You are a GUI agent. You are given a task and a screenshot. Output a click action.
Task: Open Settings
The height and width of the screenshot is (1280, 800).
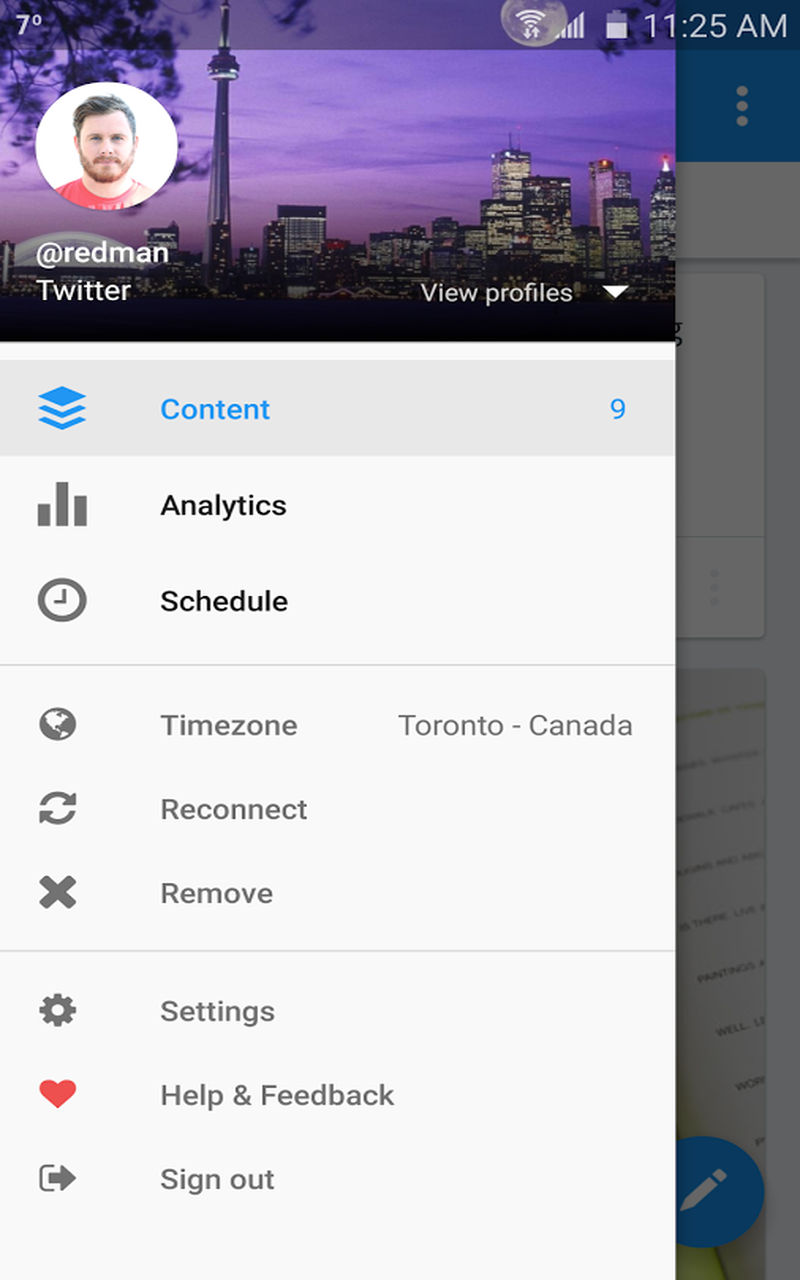click(x=217, y=1011)
